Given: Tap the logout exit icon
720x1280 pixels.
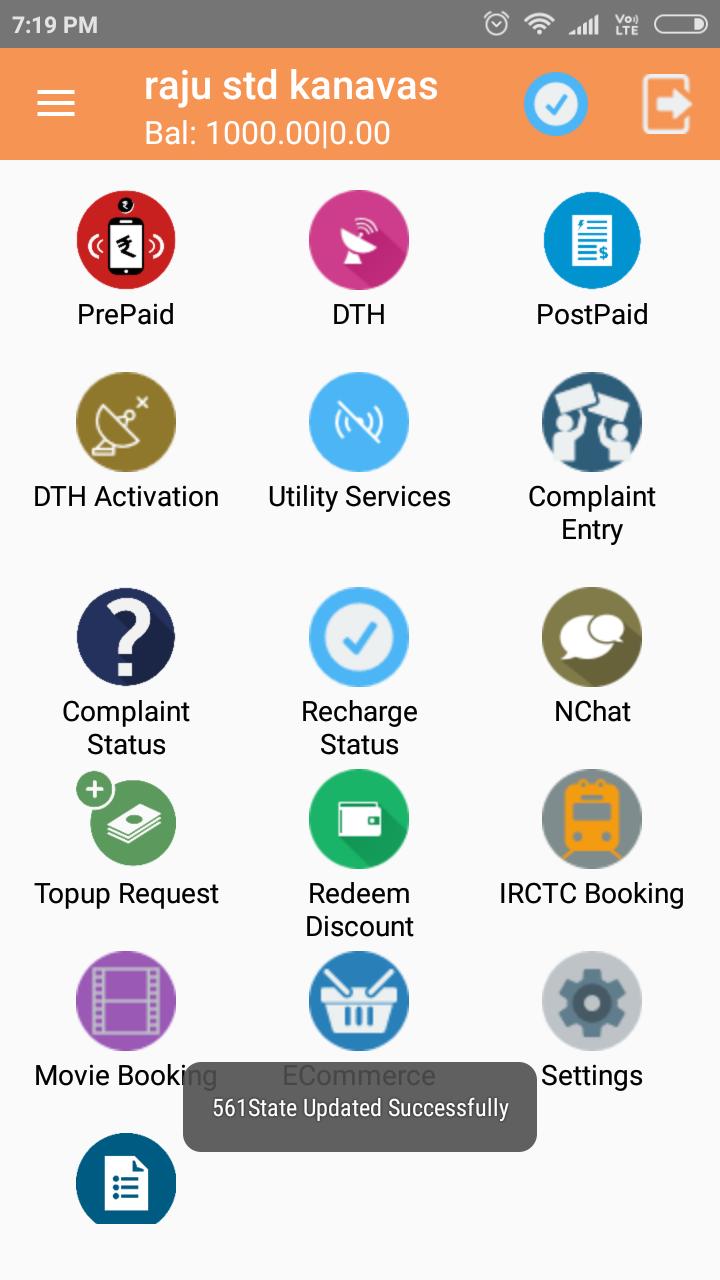Looking at the screenshot, I should click(667, 104).
